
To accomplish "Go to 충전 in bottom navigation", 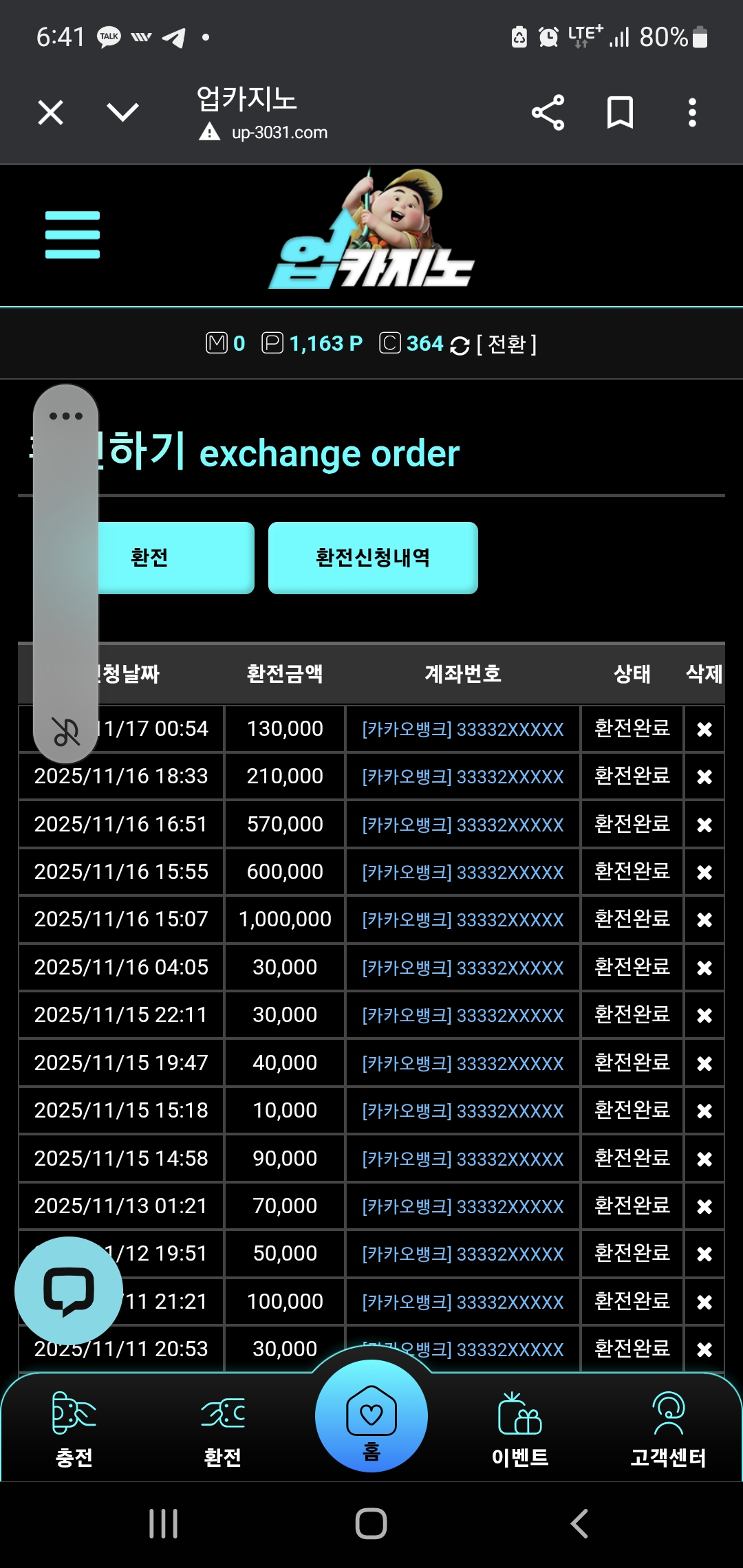I will point(74,1429).
